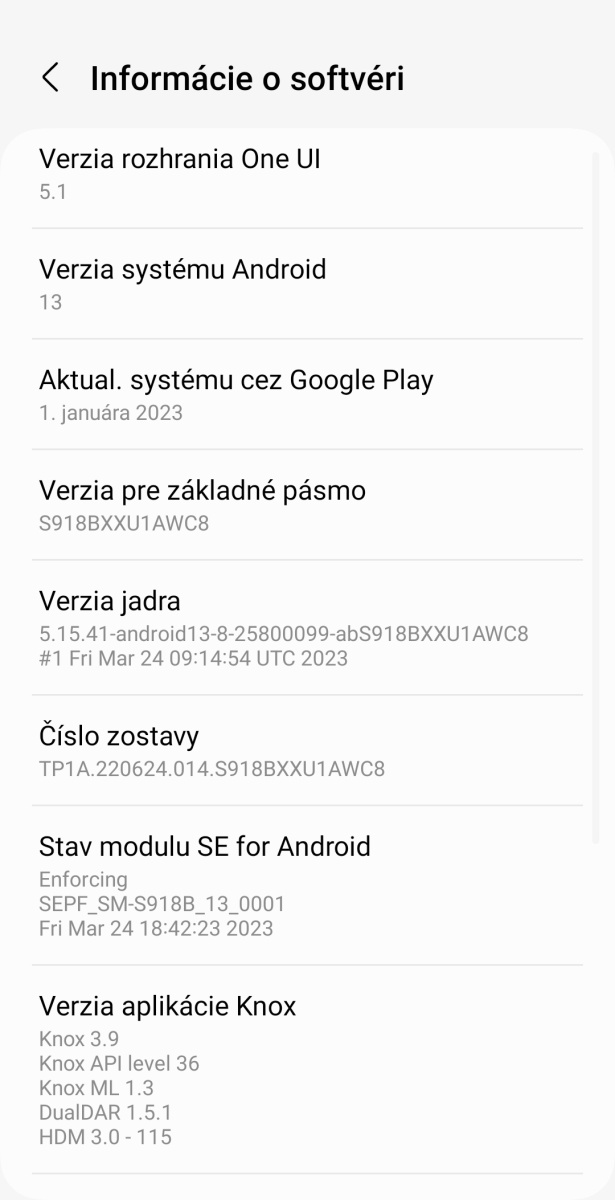The image size is (615, 1200).
Task: Go back from Informácie o softvéri
Action: click(x=50, y=78)
